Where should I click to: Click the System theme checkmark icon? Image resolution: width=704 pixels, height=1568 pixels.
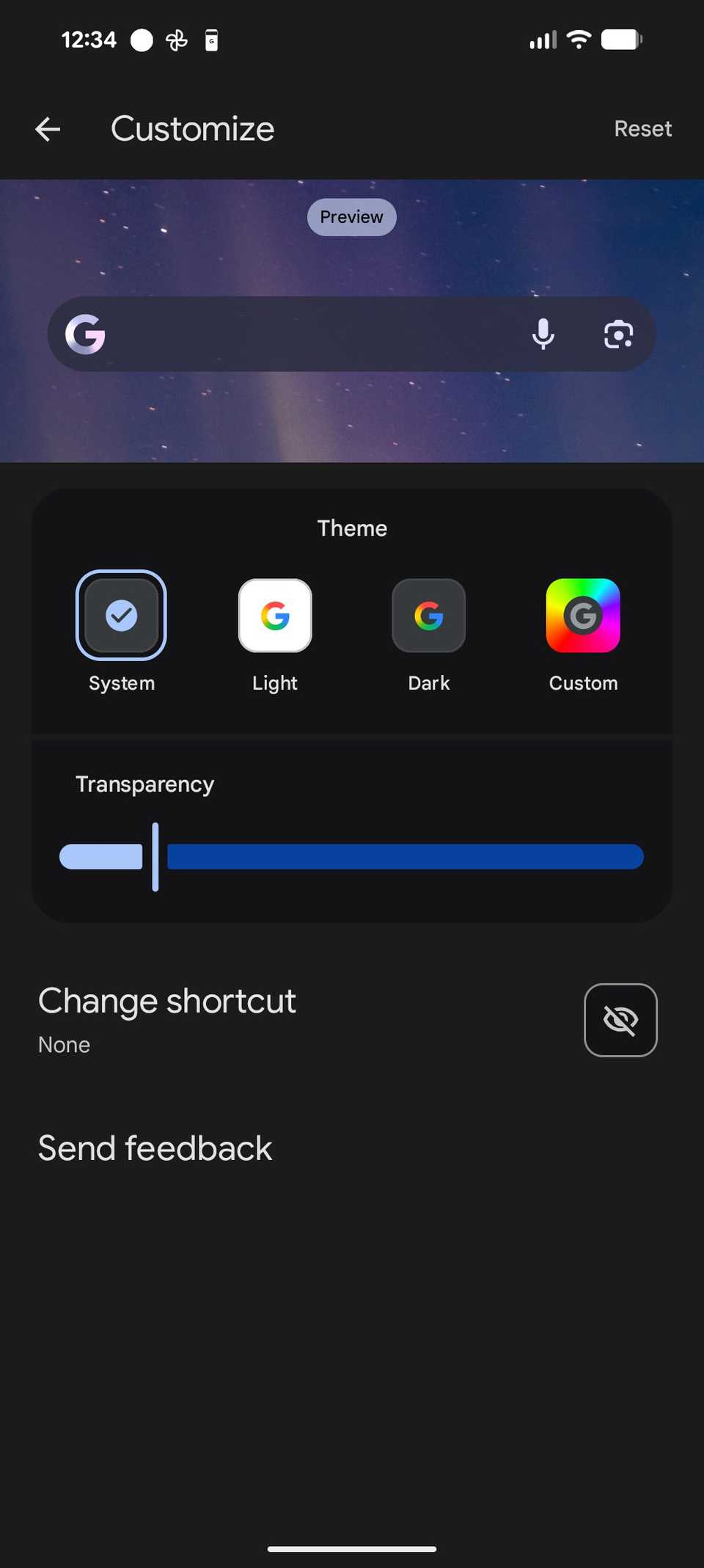click(122, 616)
